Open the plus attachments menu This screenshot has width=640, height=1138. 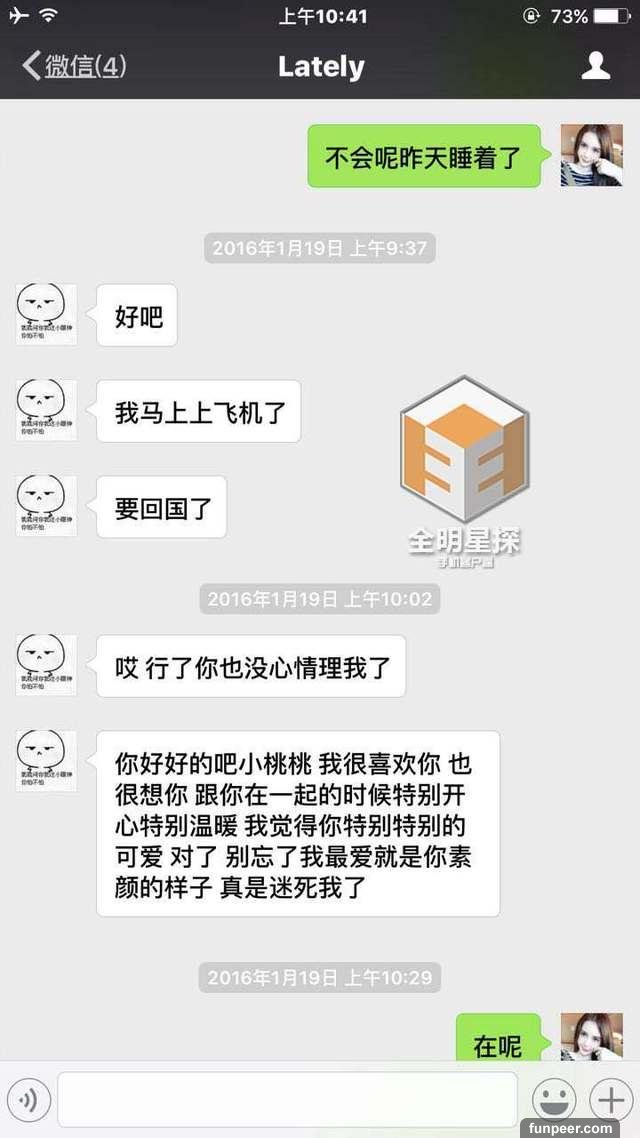609,1100
